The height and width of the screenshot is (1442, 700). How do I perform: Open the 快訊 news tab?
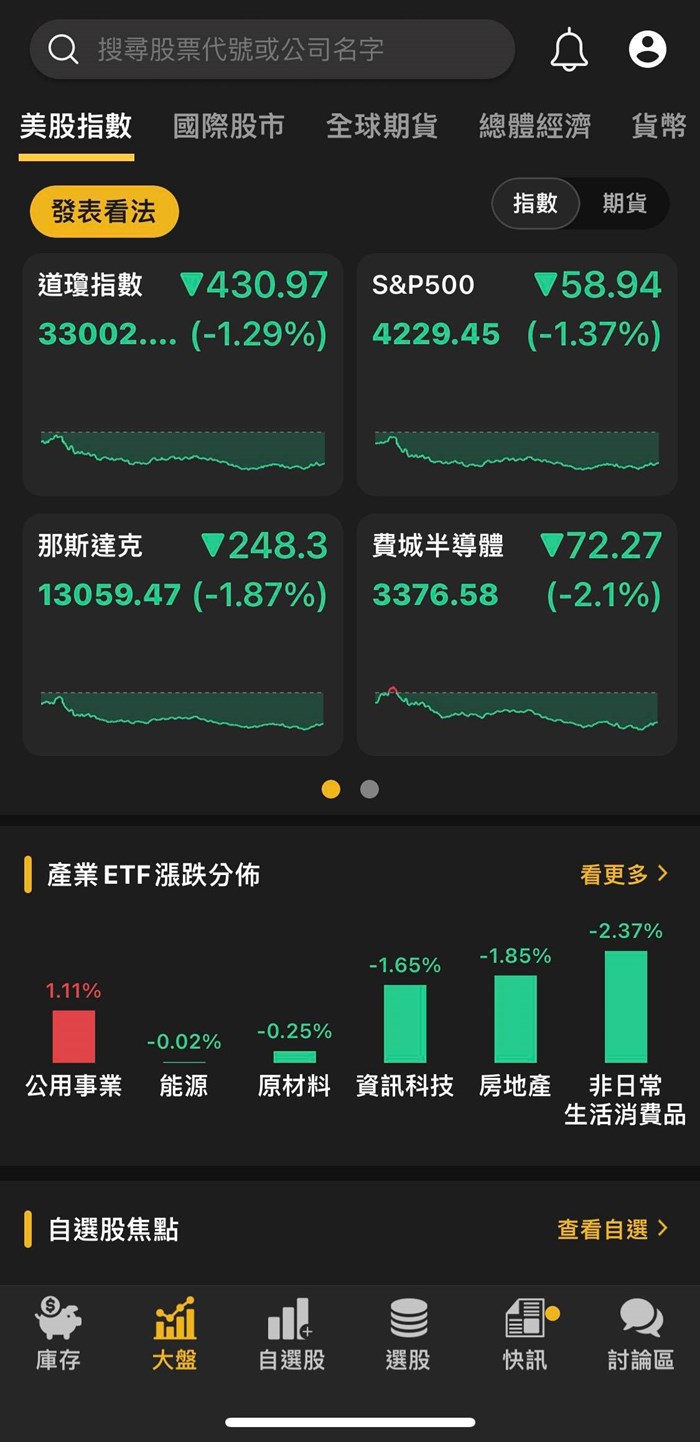(x=526, y=1334)
